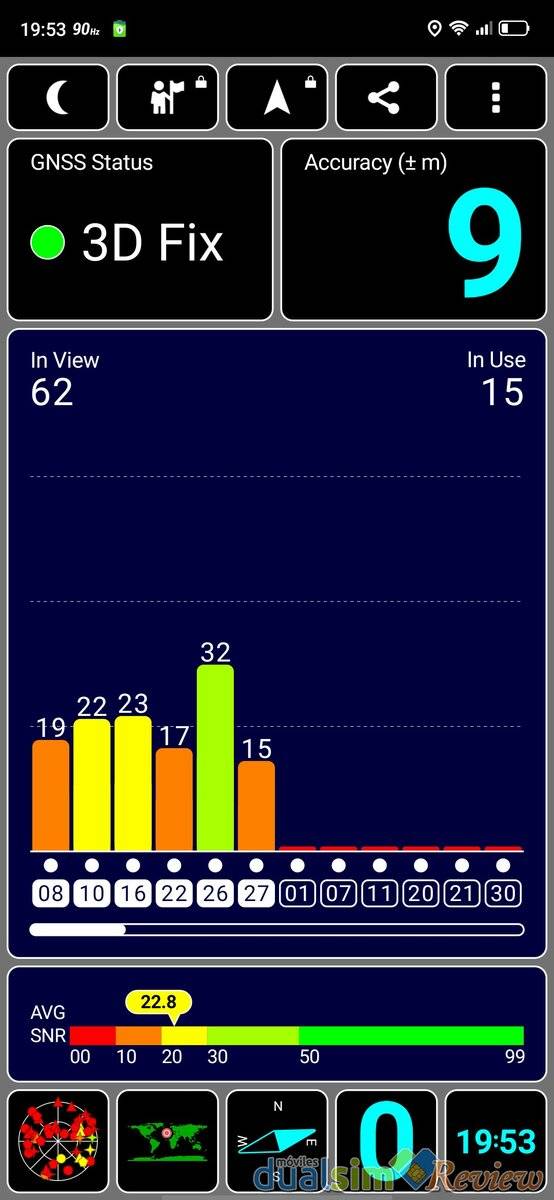Open the clock tile showing 19:53
This screenshot has height=1200, width=554.
click(495, 1141)
